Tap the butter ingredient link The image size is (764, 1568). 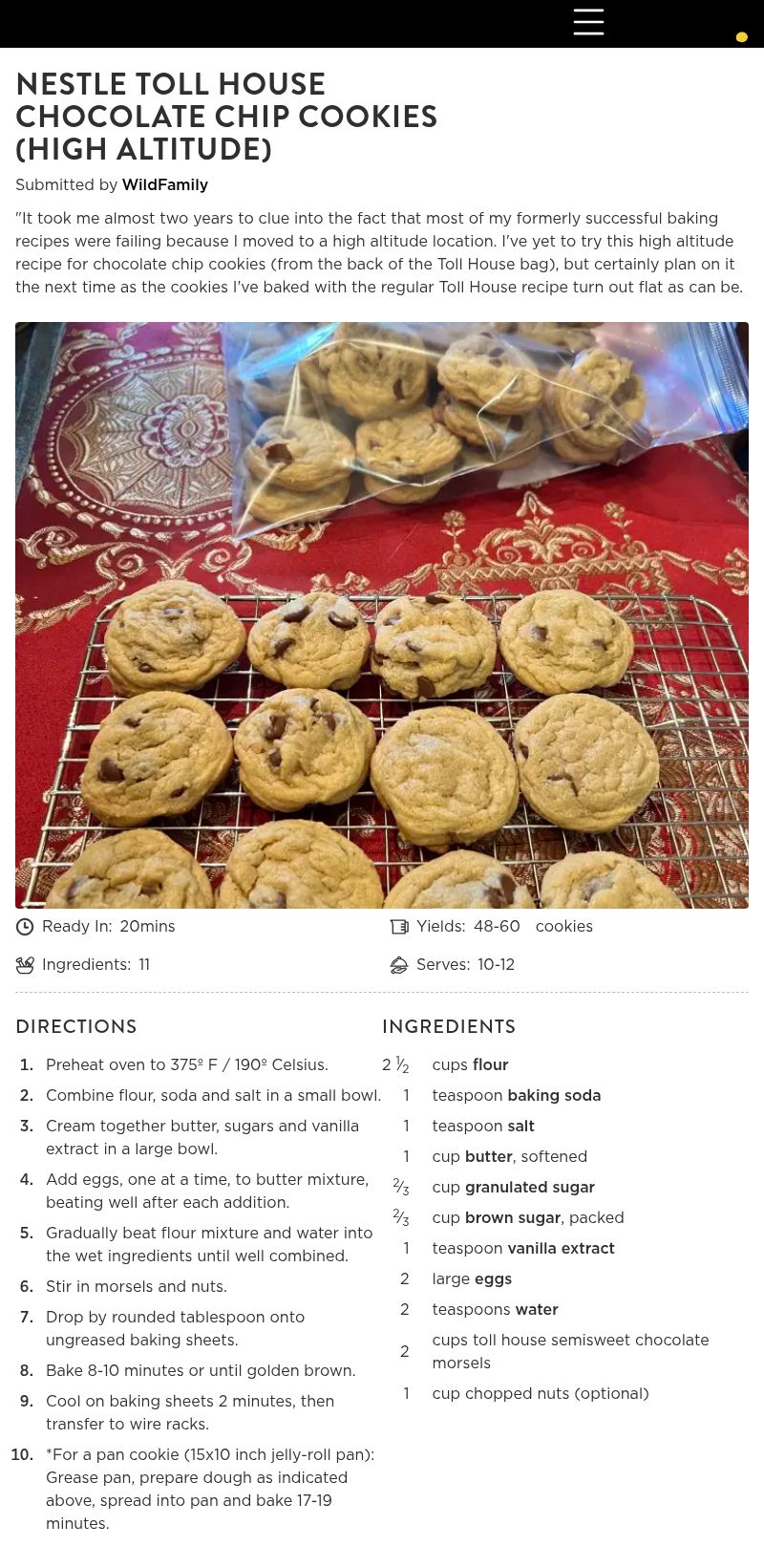point(487,1156)
